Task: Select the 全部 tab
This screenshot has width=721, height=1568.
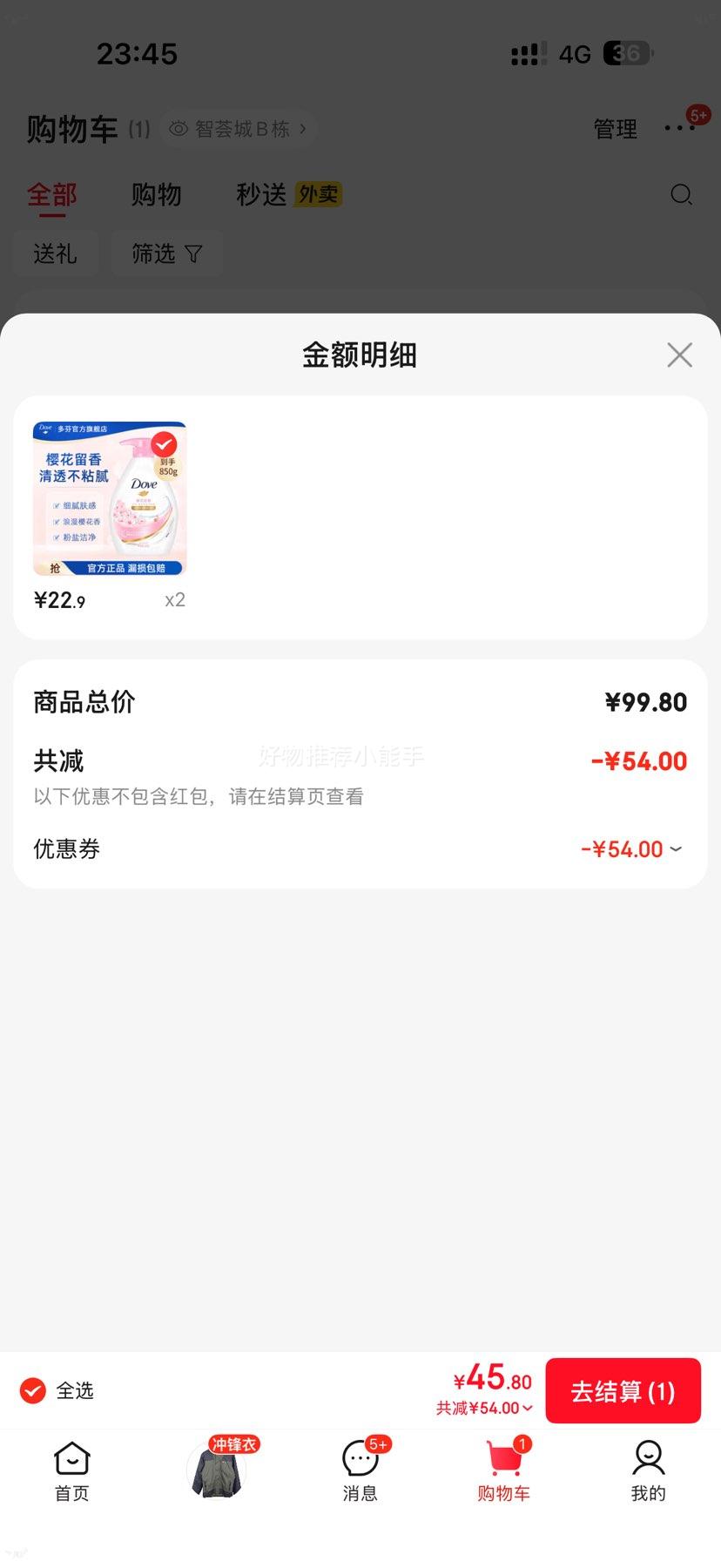Action: [51, 195]
